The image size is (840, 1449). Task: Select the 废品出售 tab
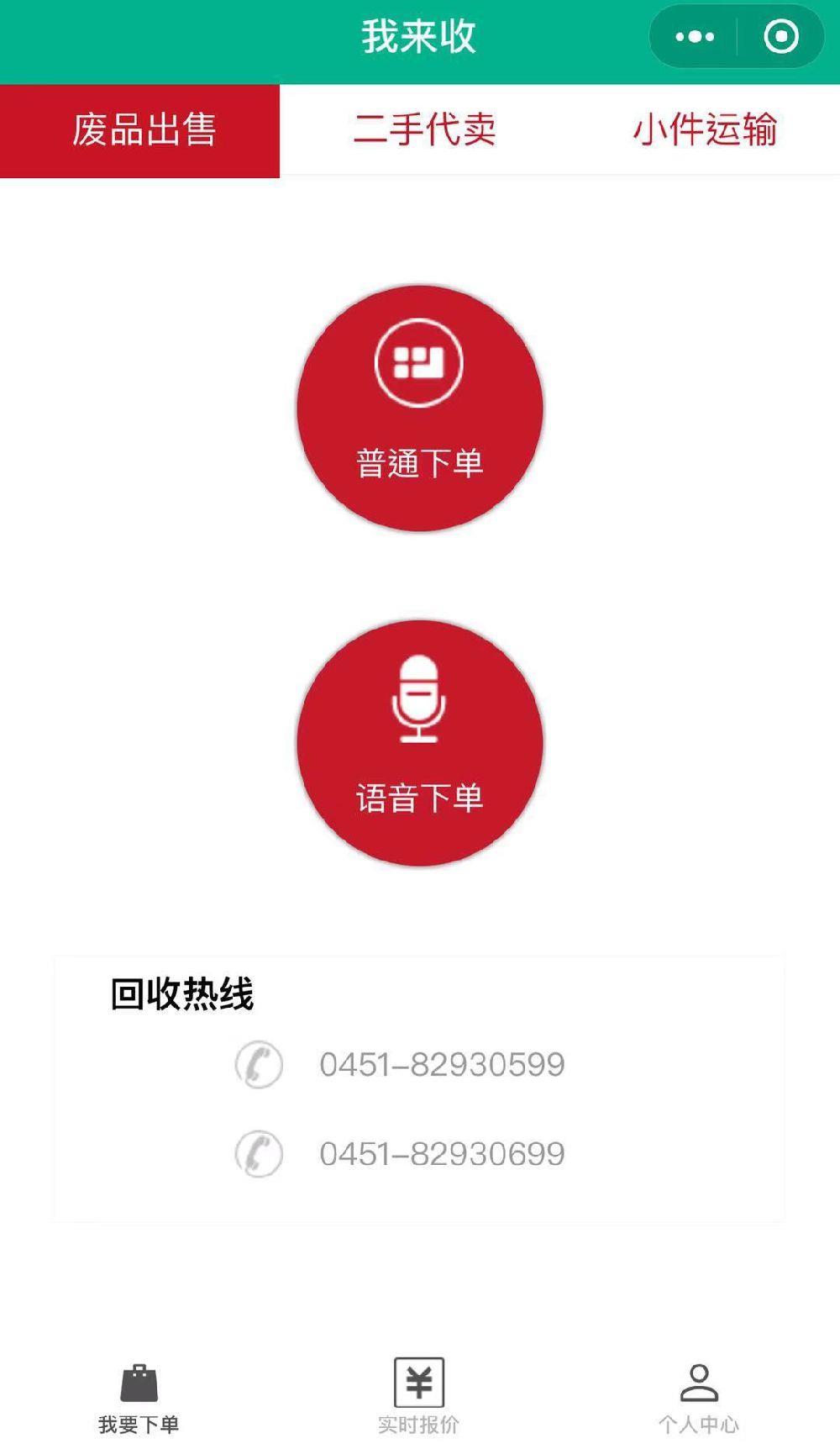(x=139, y=130)
